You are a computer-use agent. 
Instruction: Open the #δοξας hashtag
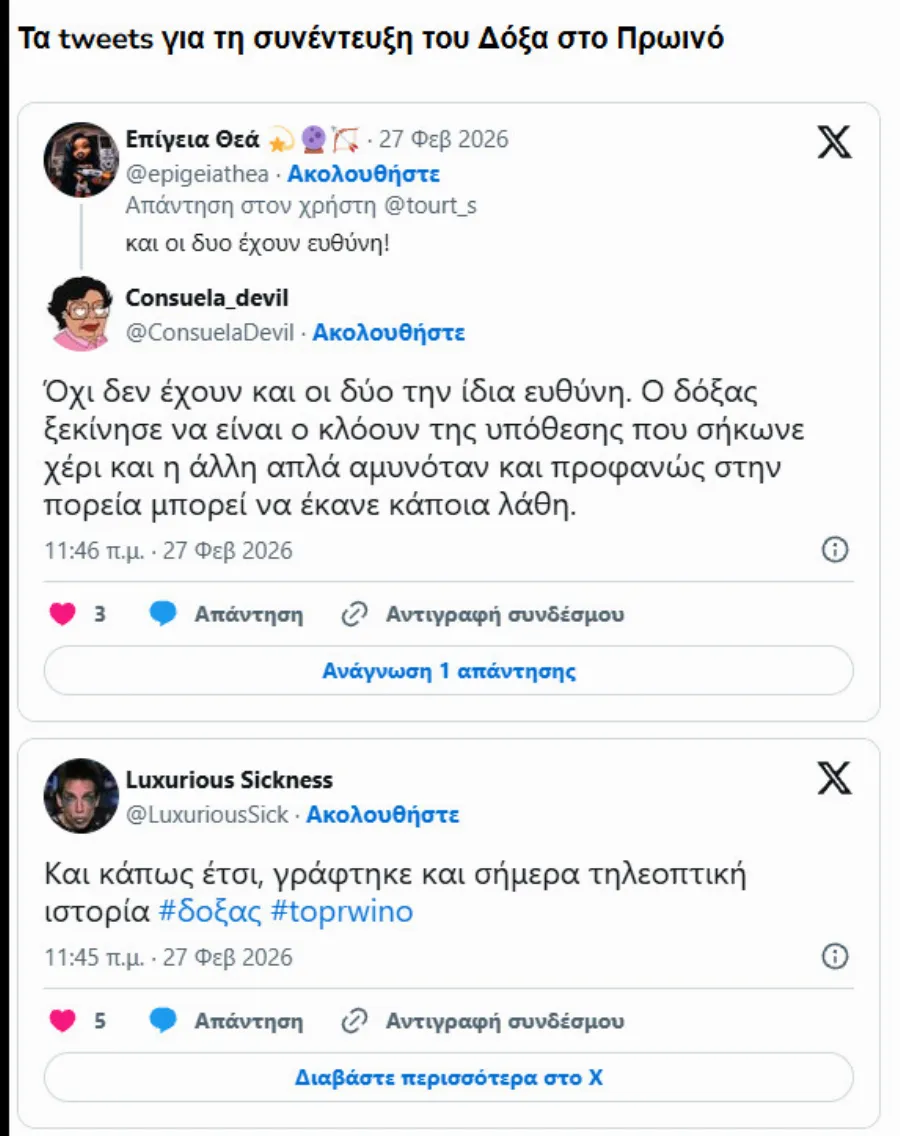point(210,912)
